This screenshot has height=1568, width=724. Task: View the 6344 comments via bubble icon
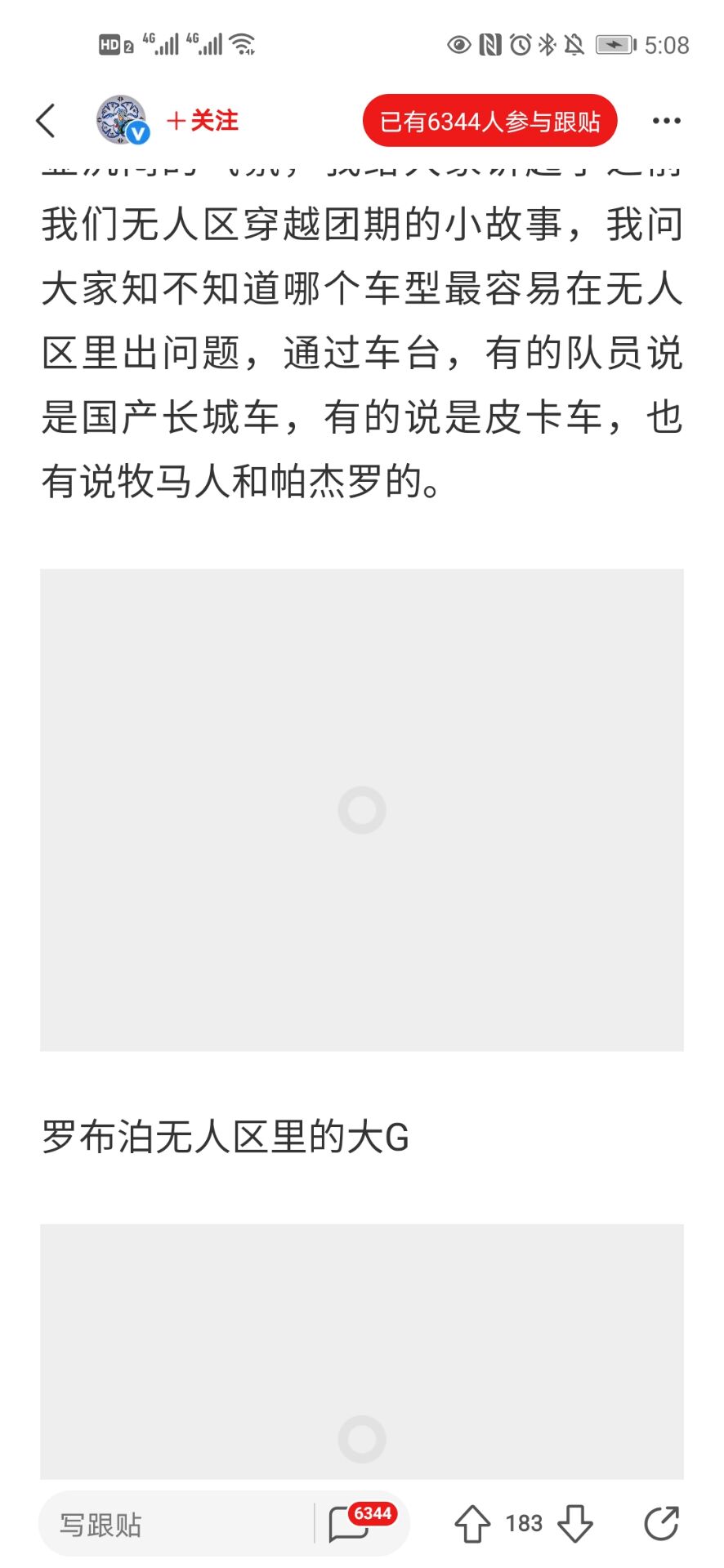coord(351,1524)
